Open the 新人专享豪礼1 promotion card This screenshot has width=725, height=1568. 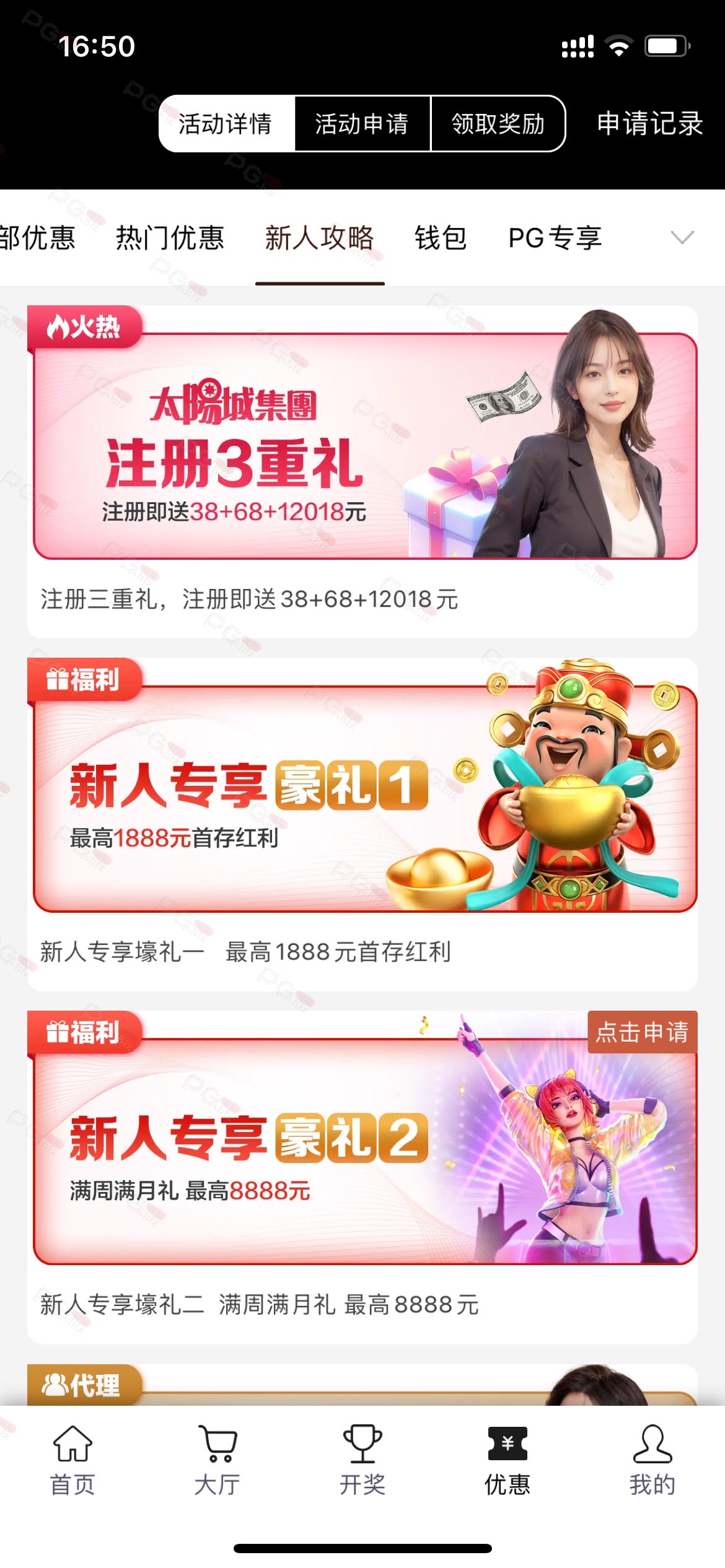click(x=362, y=824)
